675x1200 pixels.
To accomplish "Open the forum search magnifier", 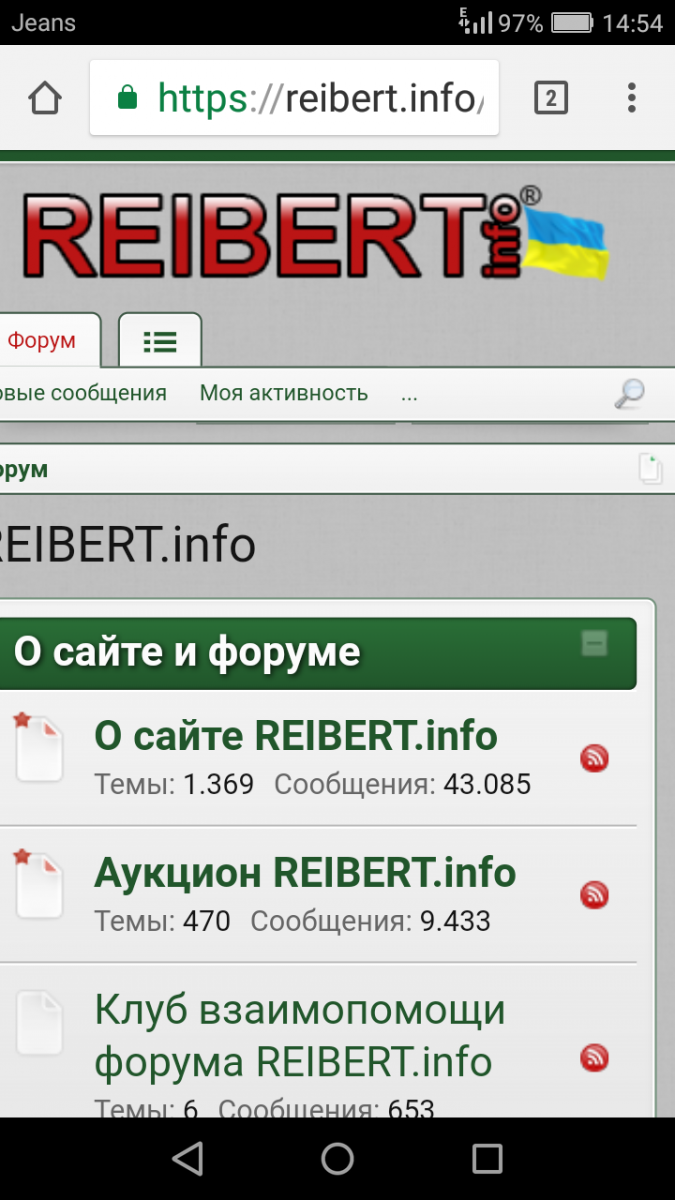I will click(x=629, y=394).
